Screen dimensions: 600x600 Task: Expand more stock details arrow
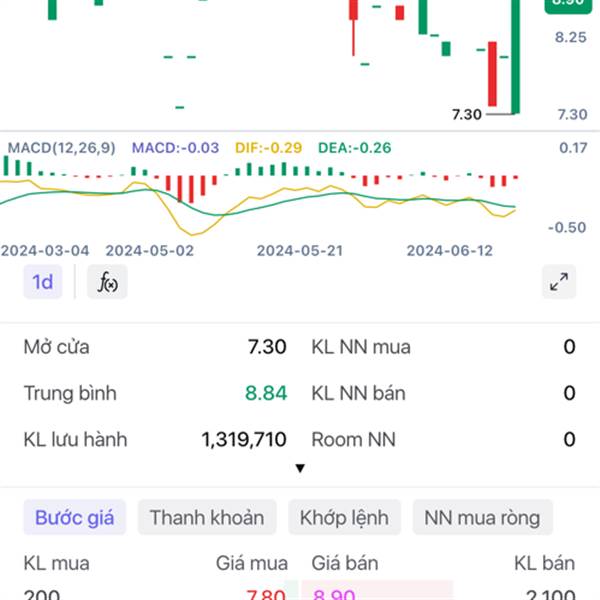(299, 468)
